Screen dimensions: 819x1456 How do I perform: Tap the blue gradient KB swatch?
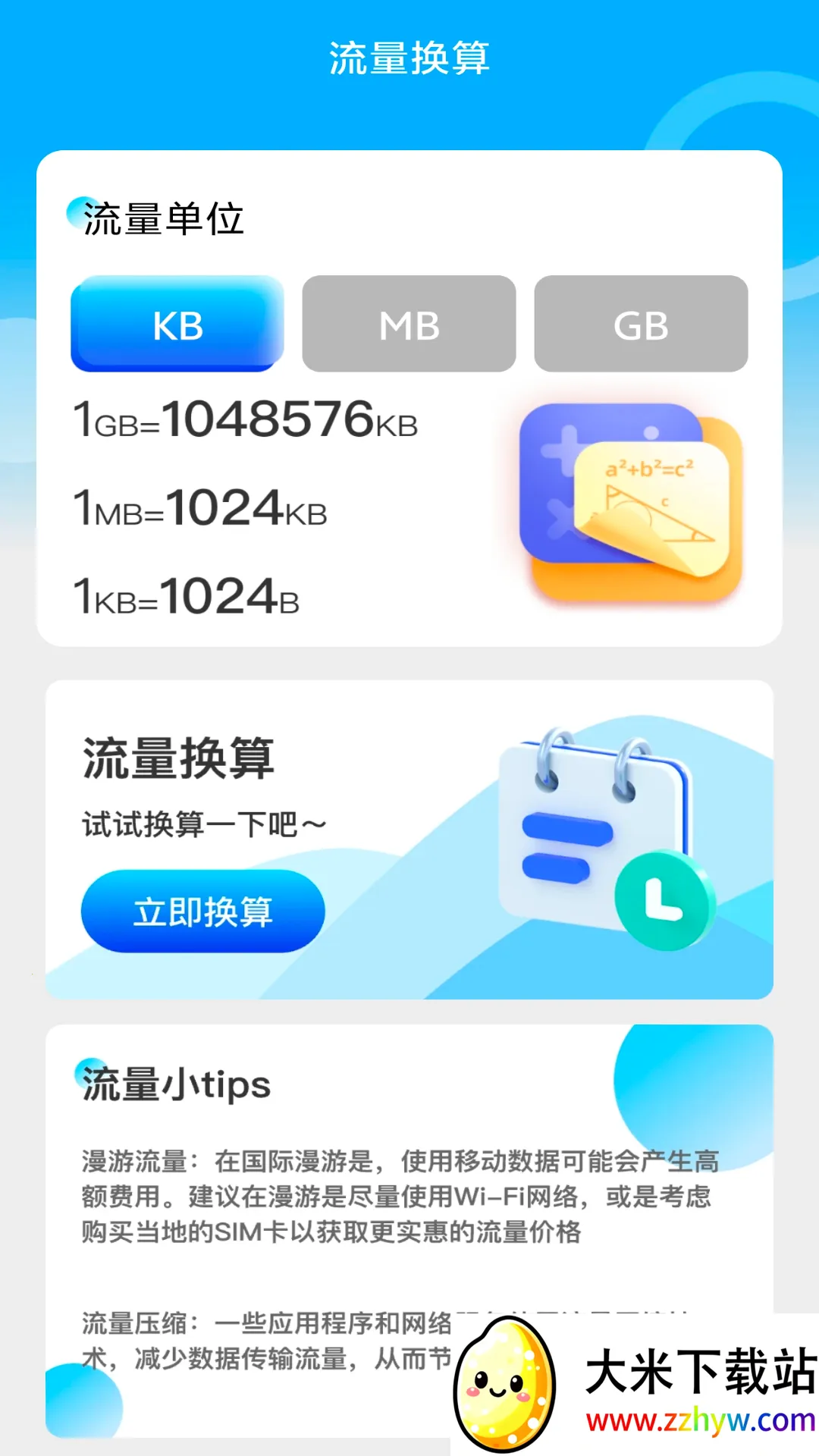[177, 325]
